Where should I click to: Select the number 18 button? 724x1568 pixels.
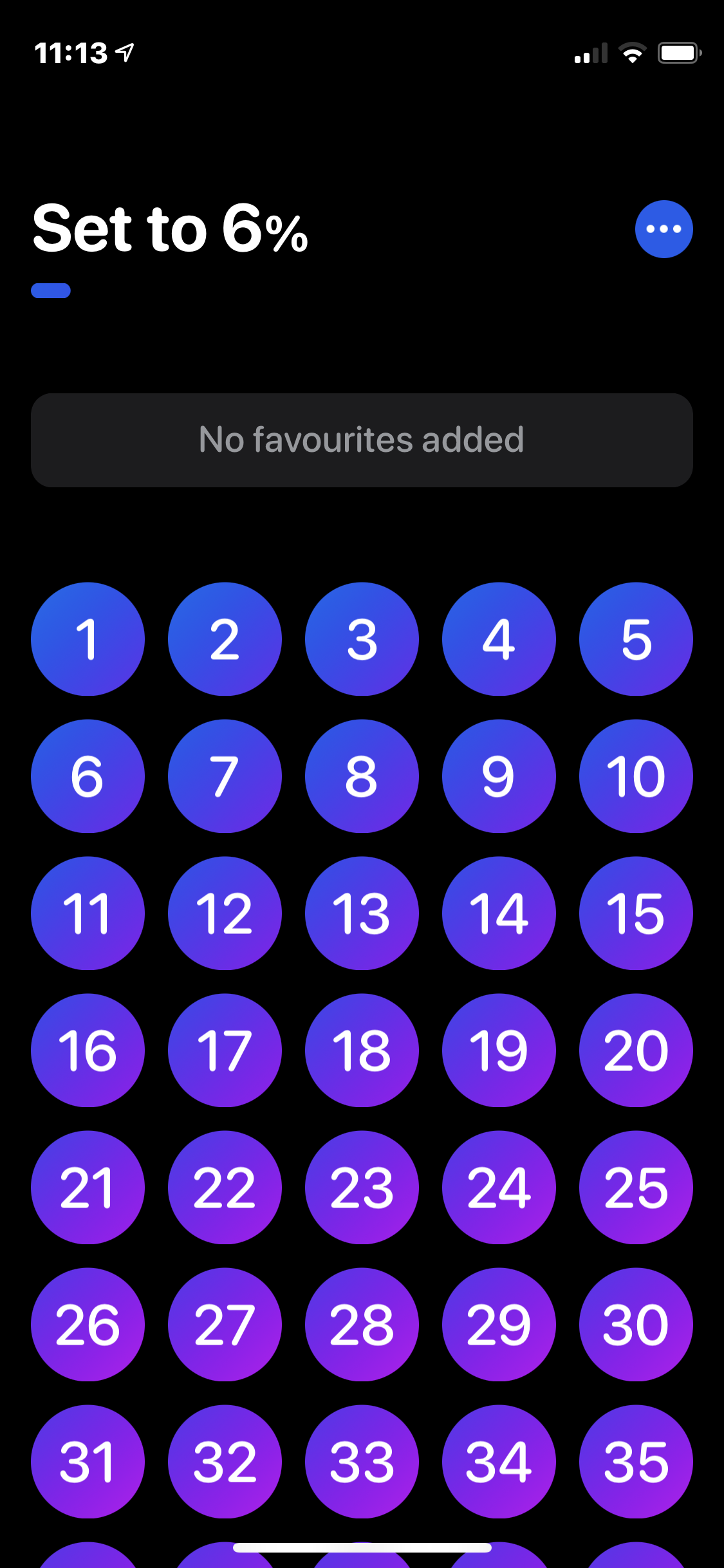pos(362,1050)
